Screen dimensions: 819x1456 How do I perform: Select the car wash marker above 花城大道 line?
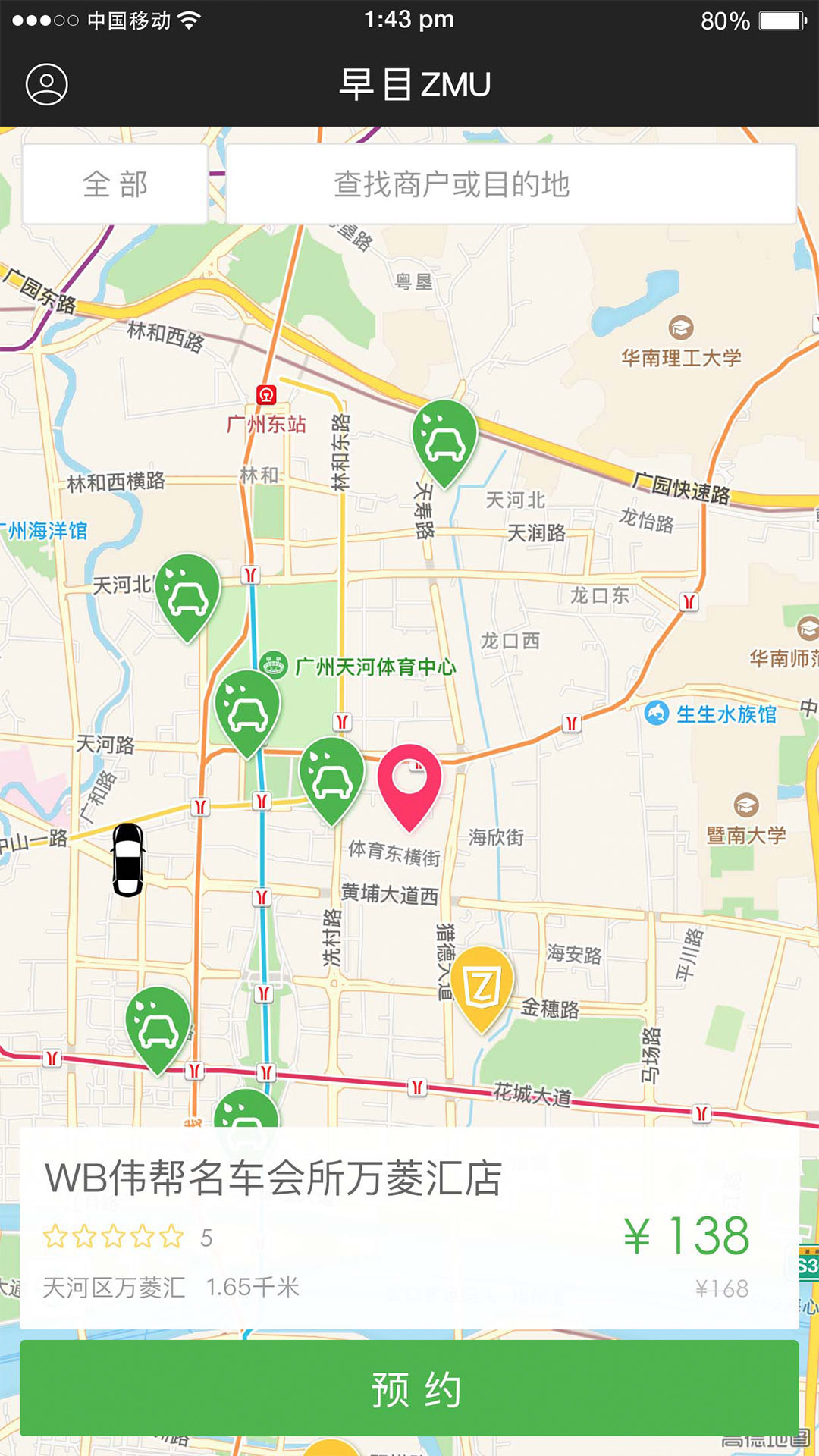[158, 1026]
